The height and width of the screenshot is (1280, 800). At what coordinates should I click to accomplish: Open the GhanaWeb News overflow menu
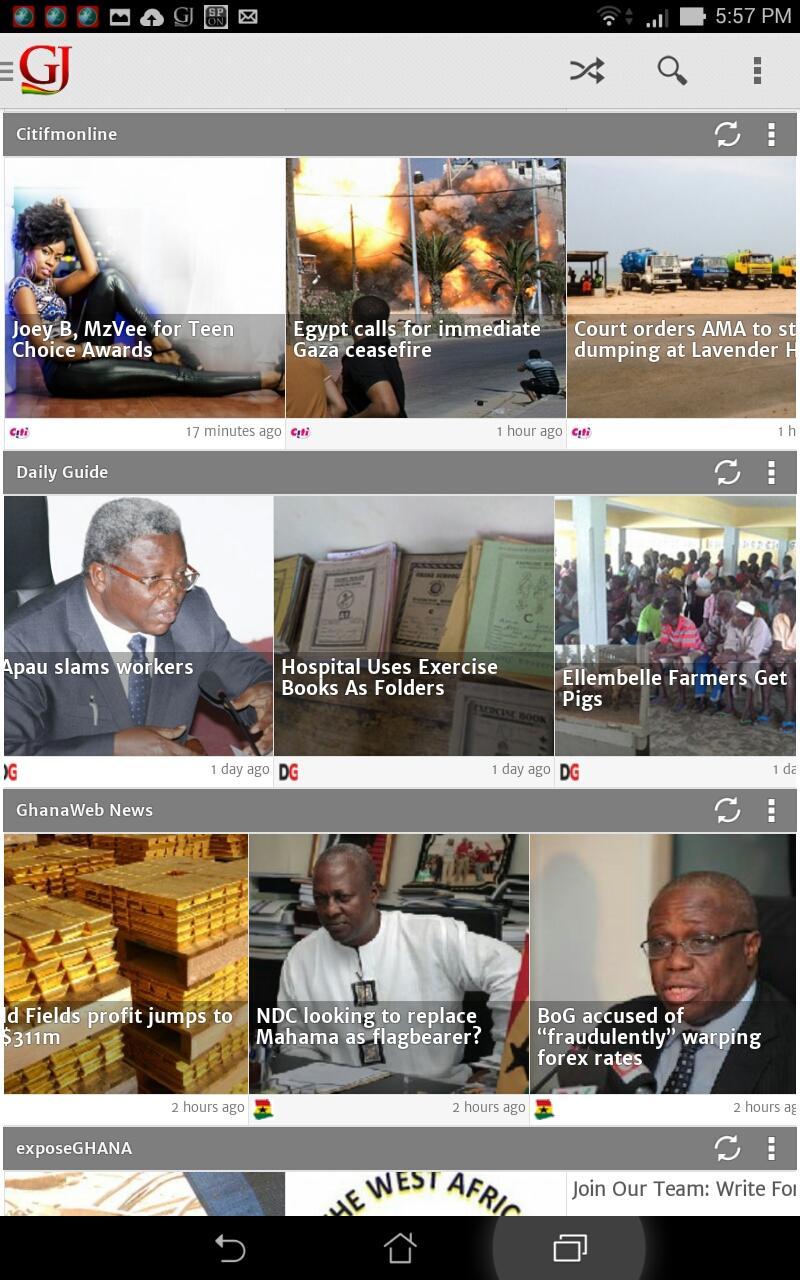tap(771, 811)
